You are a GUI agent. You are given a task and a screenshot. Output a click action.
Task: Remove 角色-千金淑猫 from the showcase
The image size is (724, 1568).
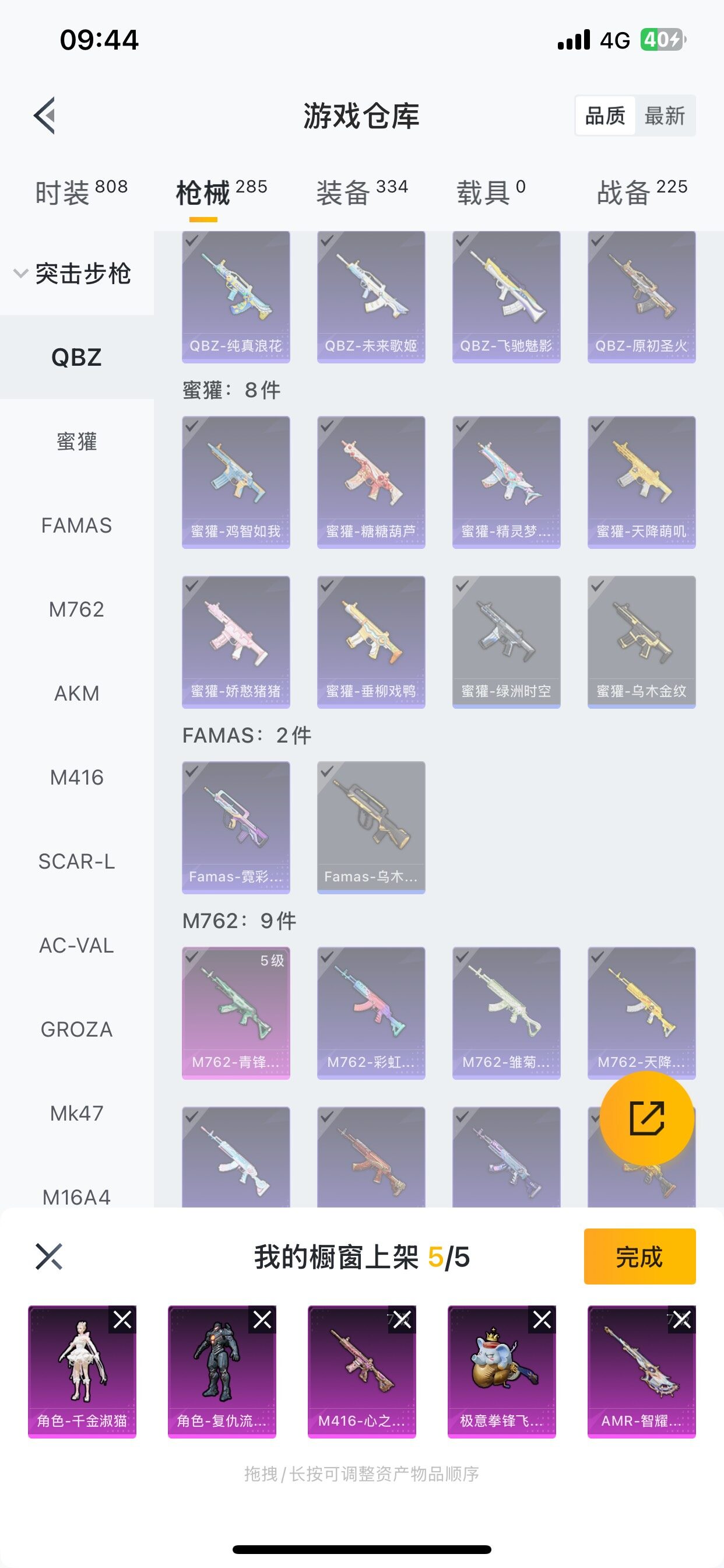click(122, 1319)
